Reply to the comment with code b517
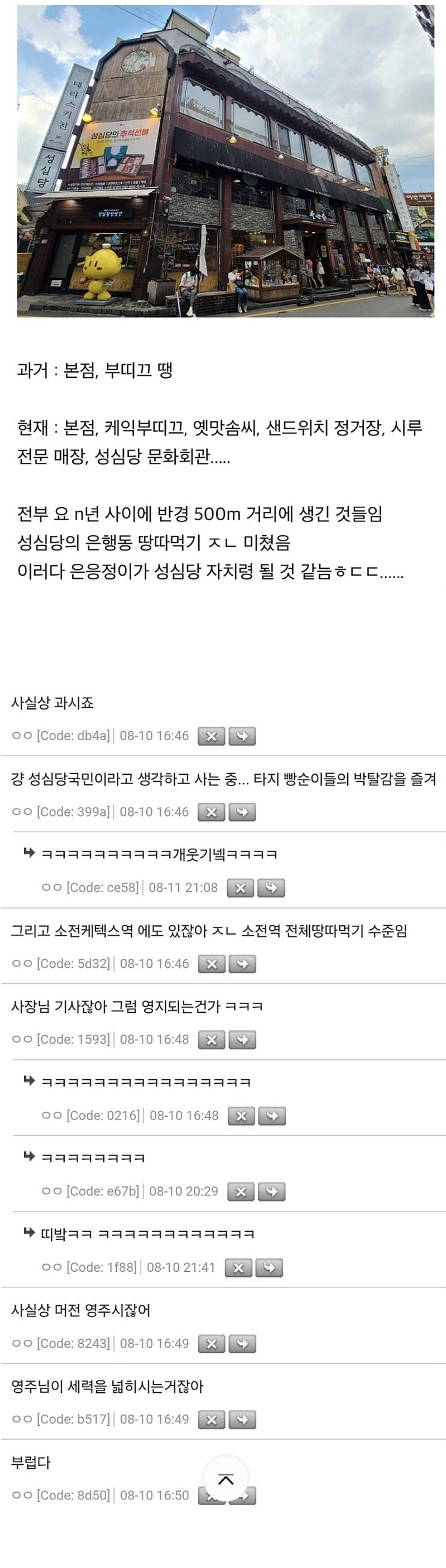The image size is (446, 1568). (242, 1419)
